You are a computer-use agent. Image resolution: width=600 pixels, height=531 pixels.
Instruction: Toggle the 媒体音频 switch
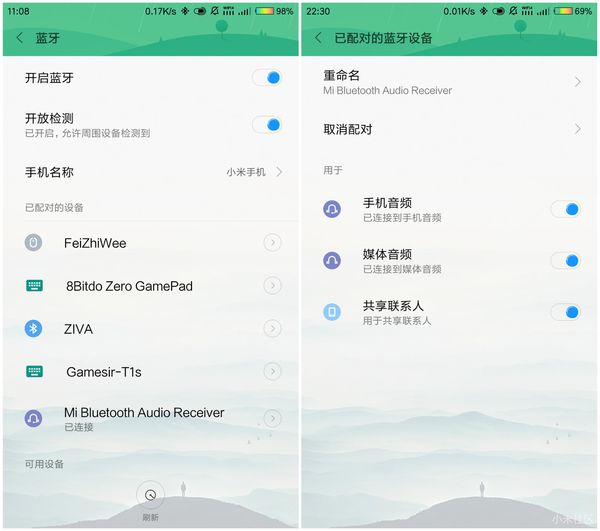pos(565,261)
